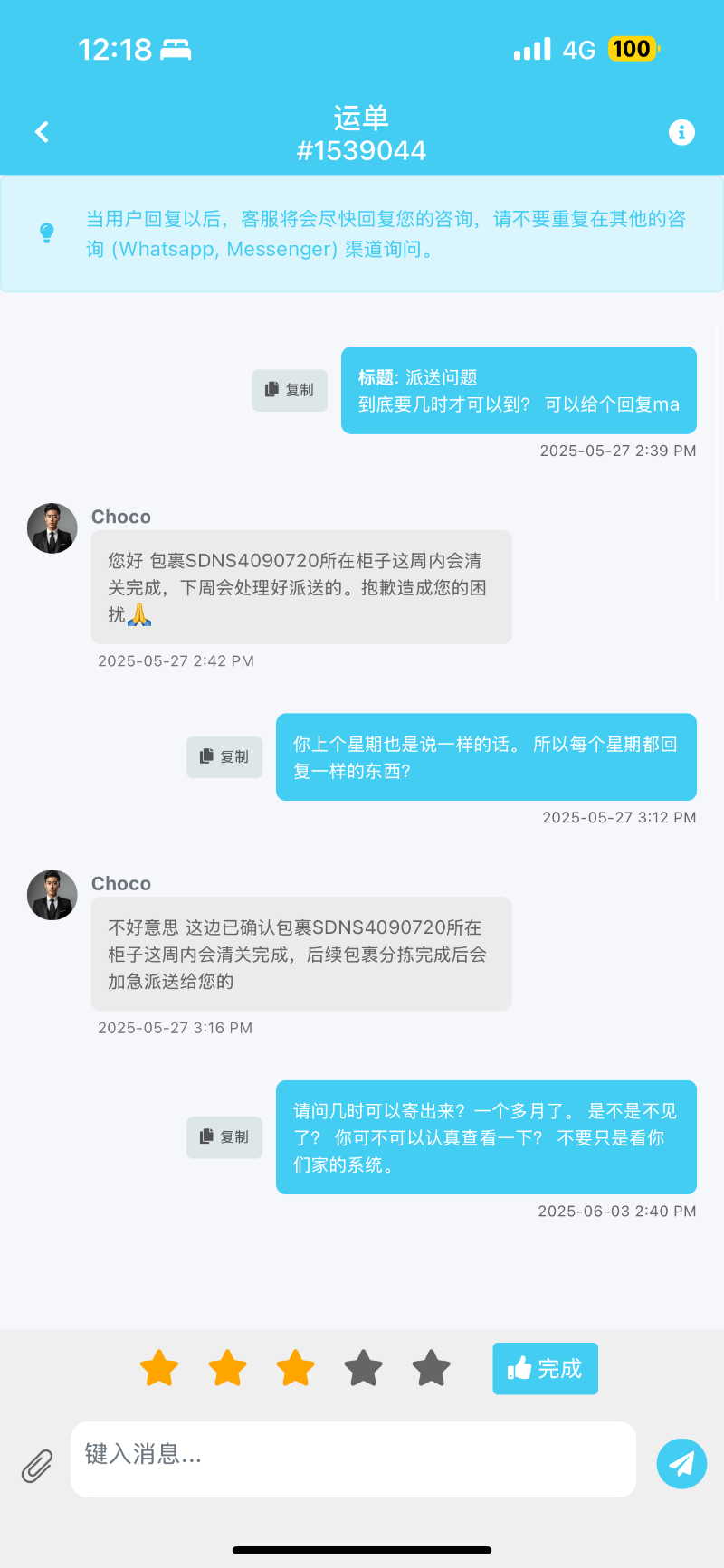Rate the service two stars
This screenshot has width=724, height=1568.
(x=227, y=1368)
